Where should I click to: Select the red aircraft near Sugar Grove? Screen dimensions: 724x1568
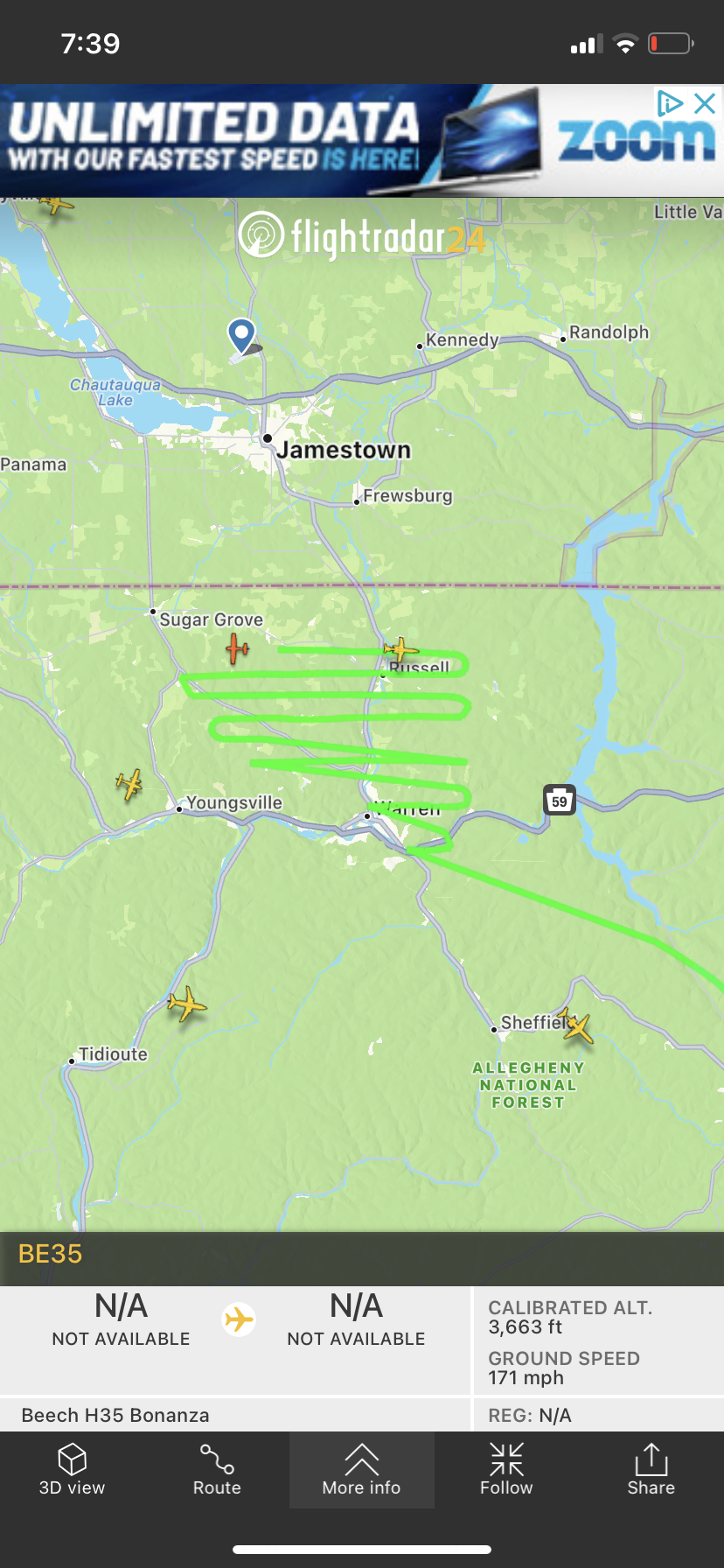click(237, 648)
